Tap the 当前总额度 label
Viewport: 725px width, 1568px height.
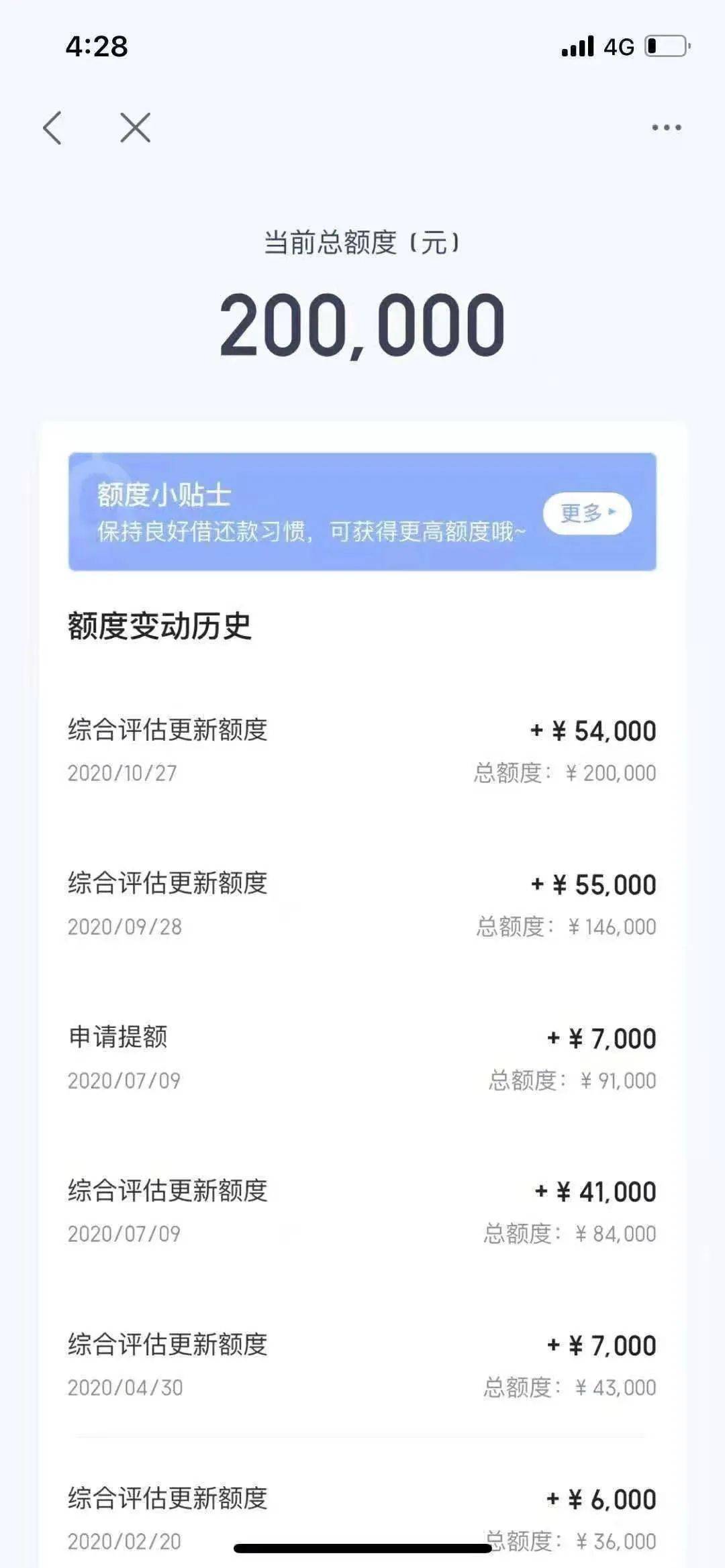tap(362, 243)
